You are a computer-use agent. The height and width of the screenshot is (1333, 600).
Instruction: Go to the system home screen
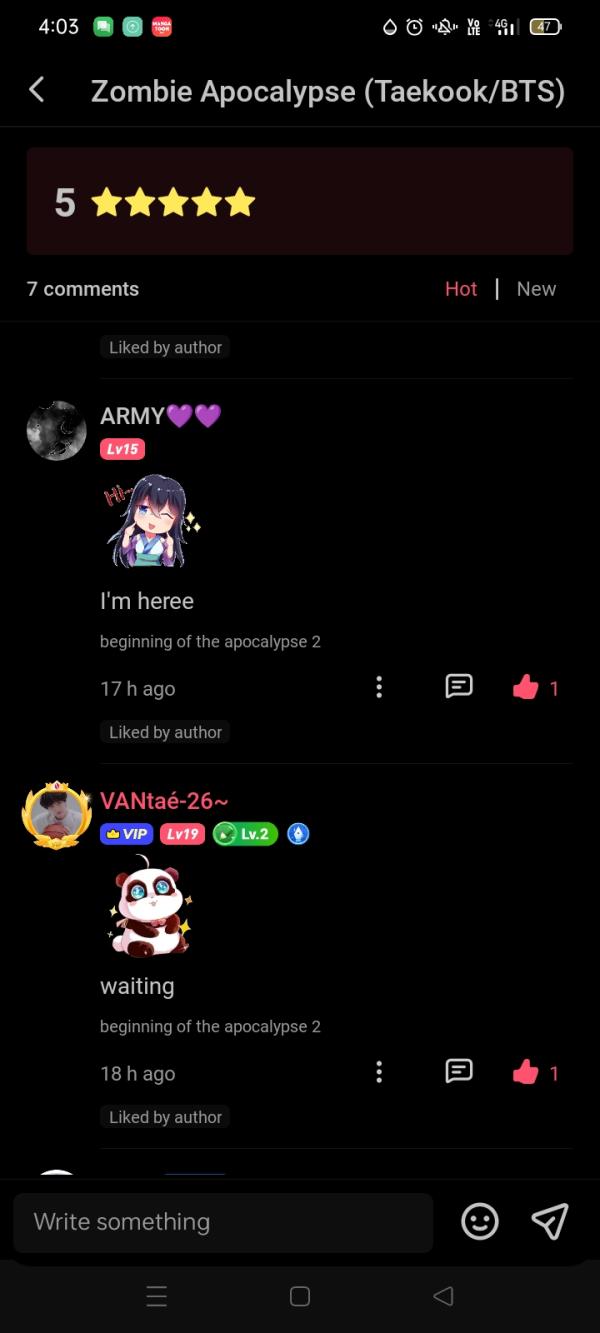[x=299, y=1296]
